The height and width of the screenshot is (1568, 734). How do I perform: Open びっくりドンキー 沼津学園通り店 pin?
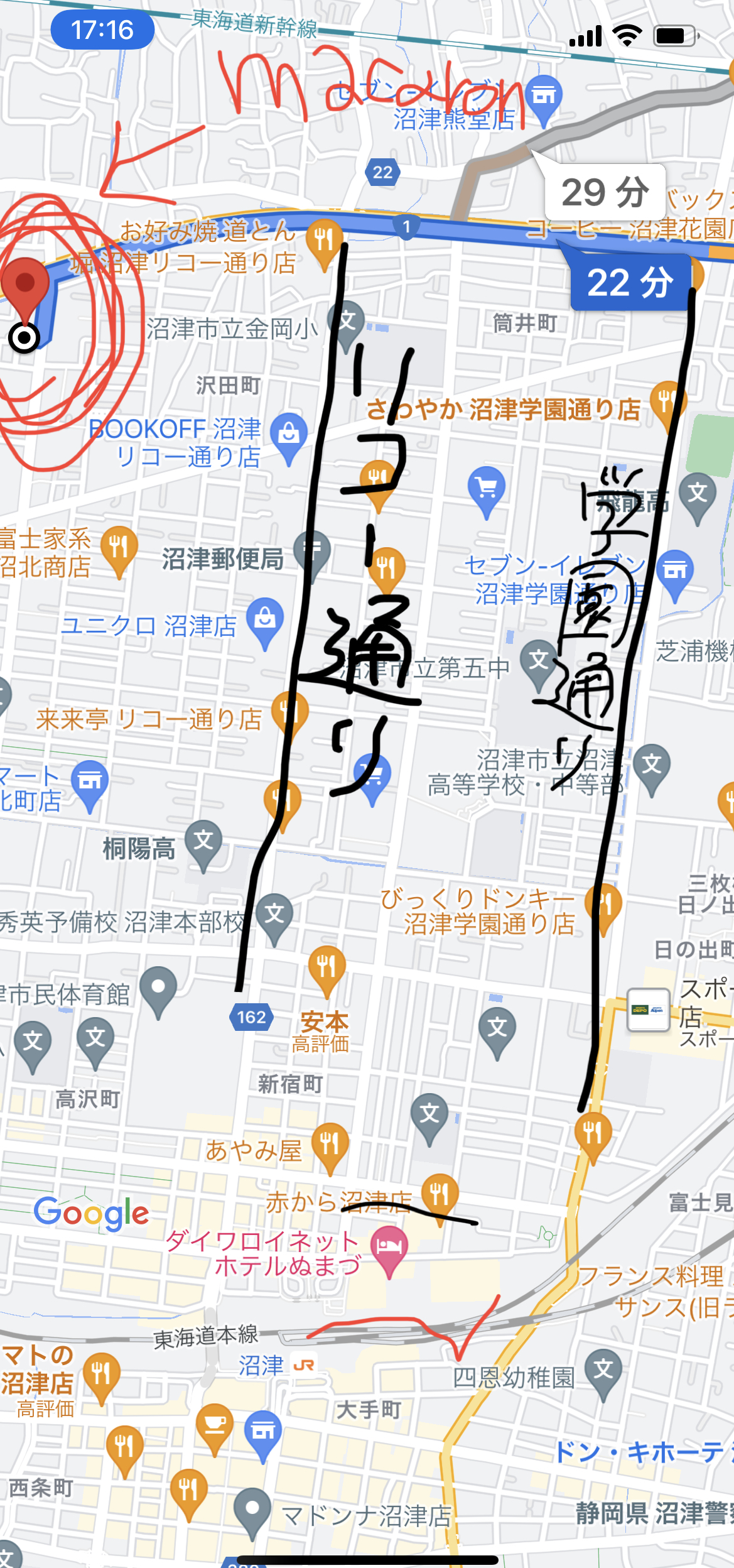coord(603,903)
